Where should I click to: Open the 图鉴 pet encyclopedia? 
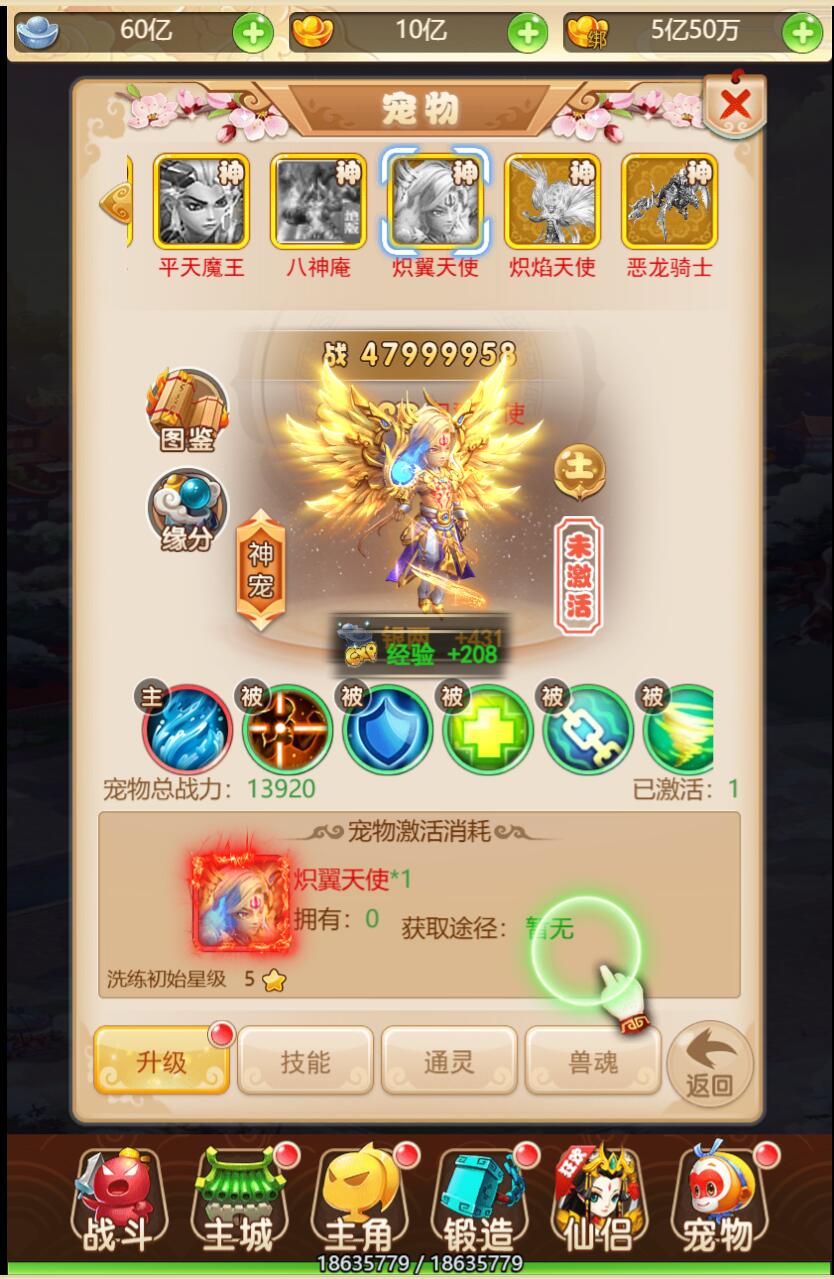(188, 410)
